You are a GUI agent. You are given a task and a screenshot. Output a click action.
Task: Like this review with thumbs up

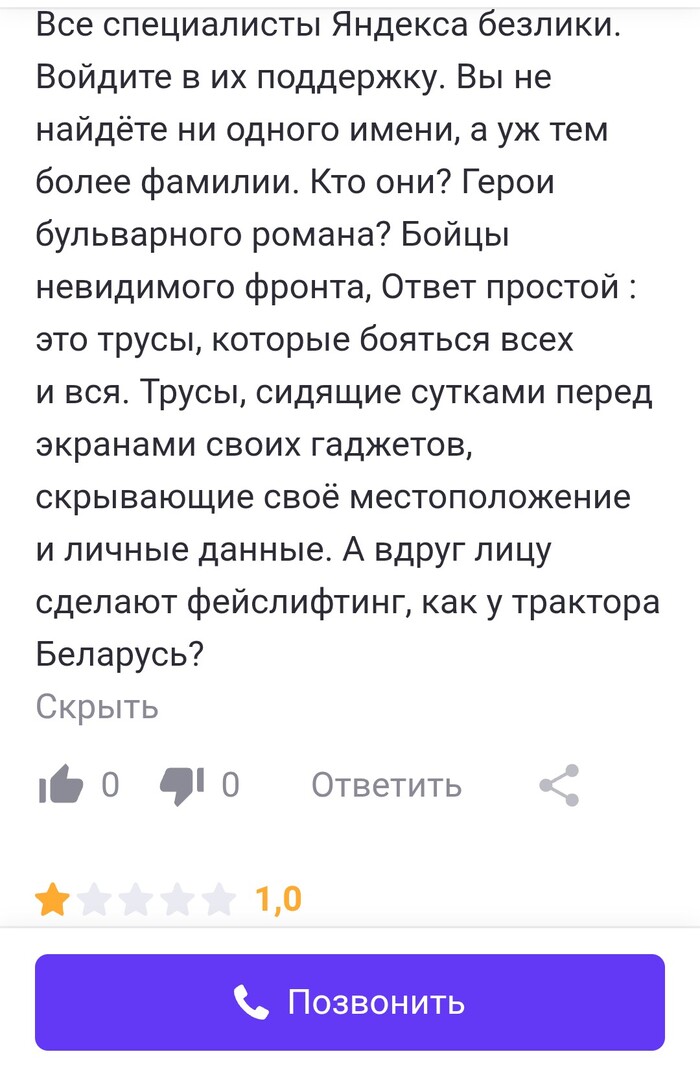click(x=60, y=786)
